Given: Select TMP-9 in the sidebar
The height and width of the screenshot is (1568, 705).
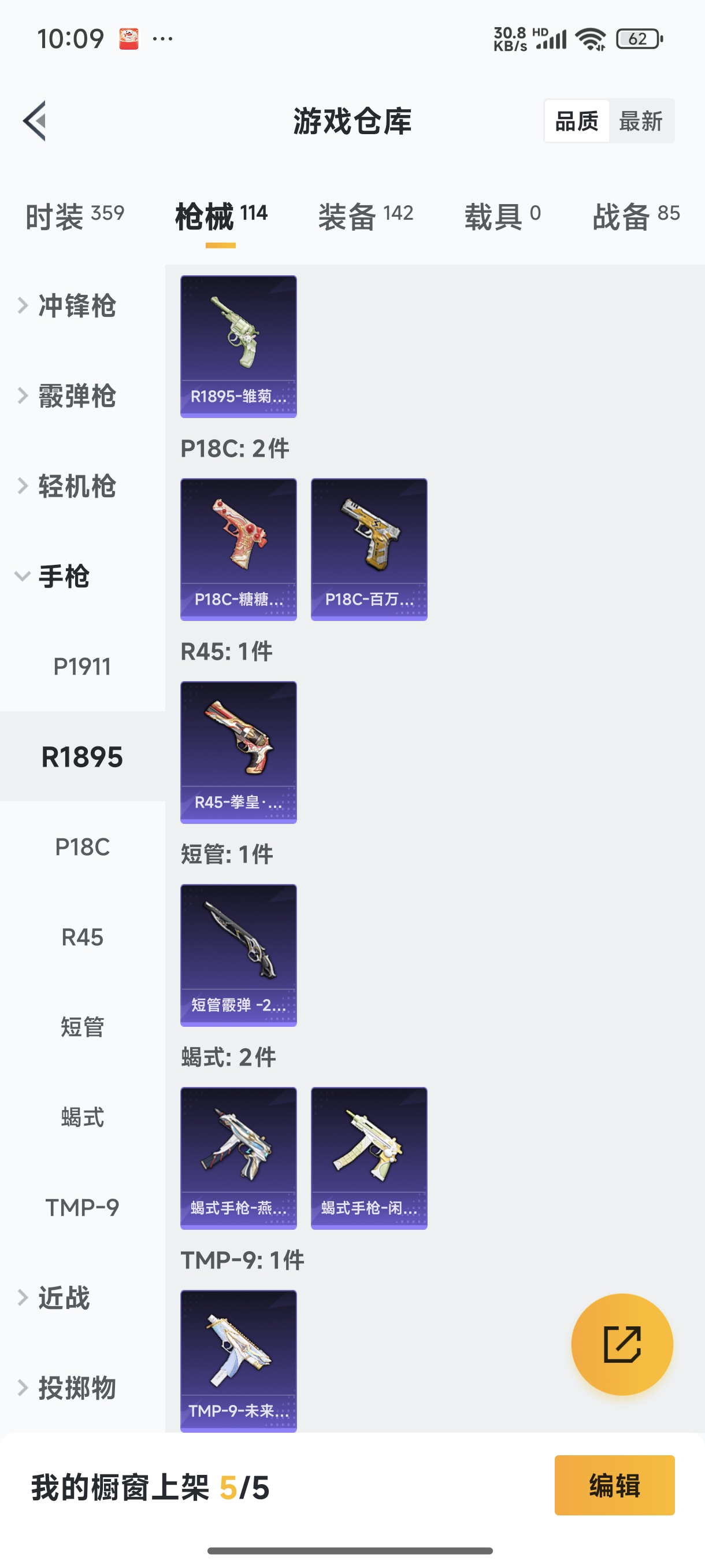Looking at the screenshot, I should [82, 1208].
